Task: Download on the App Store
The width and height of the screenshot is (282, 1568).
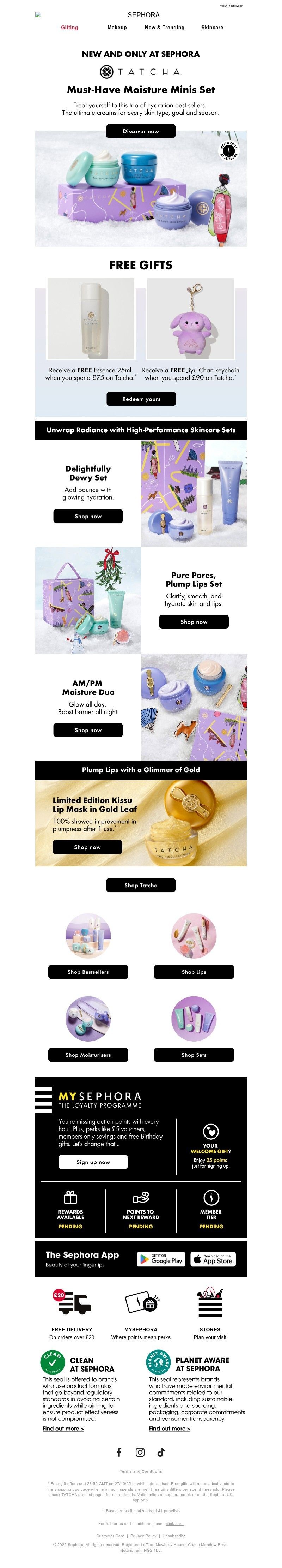Action: pos(213,1260)
